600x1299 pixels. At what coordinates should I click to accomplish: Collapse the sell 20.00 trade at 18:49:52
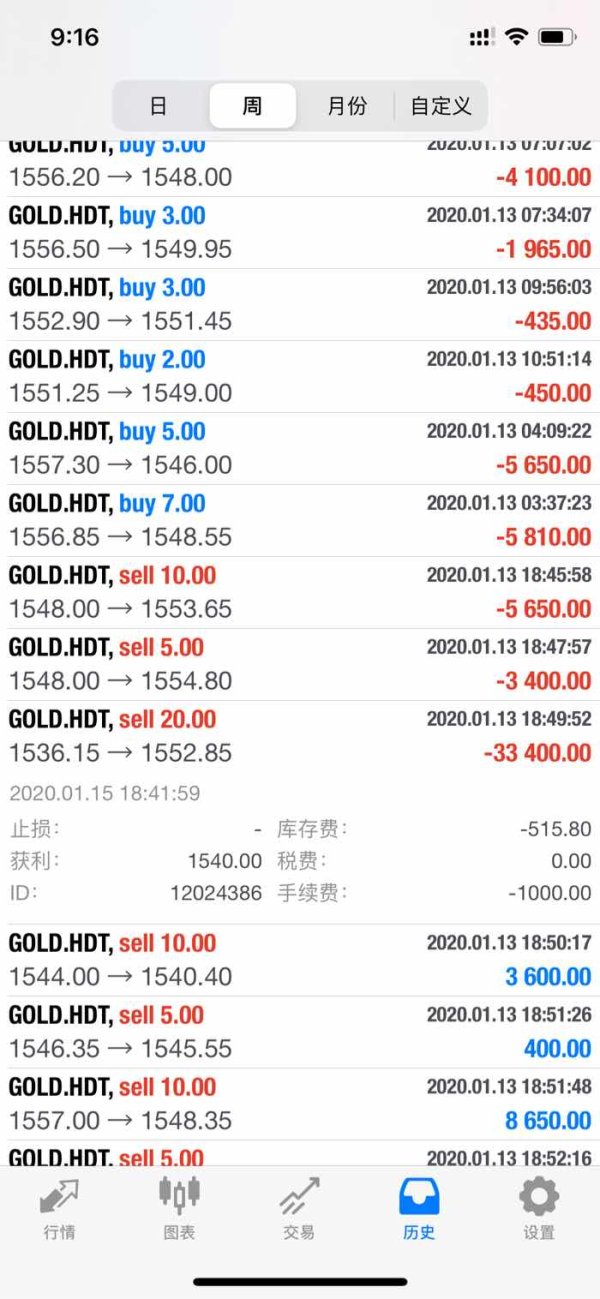(x=300, y=737)
